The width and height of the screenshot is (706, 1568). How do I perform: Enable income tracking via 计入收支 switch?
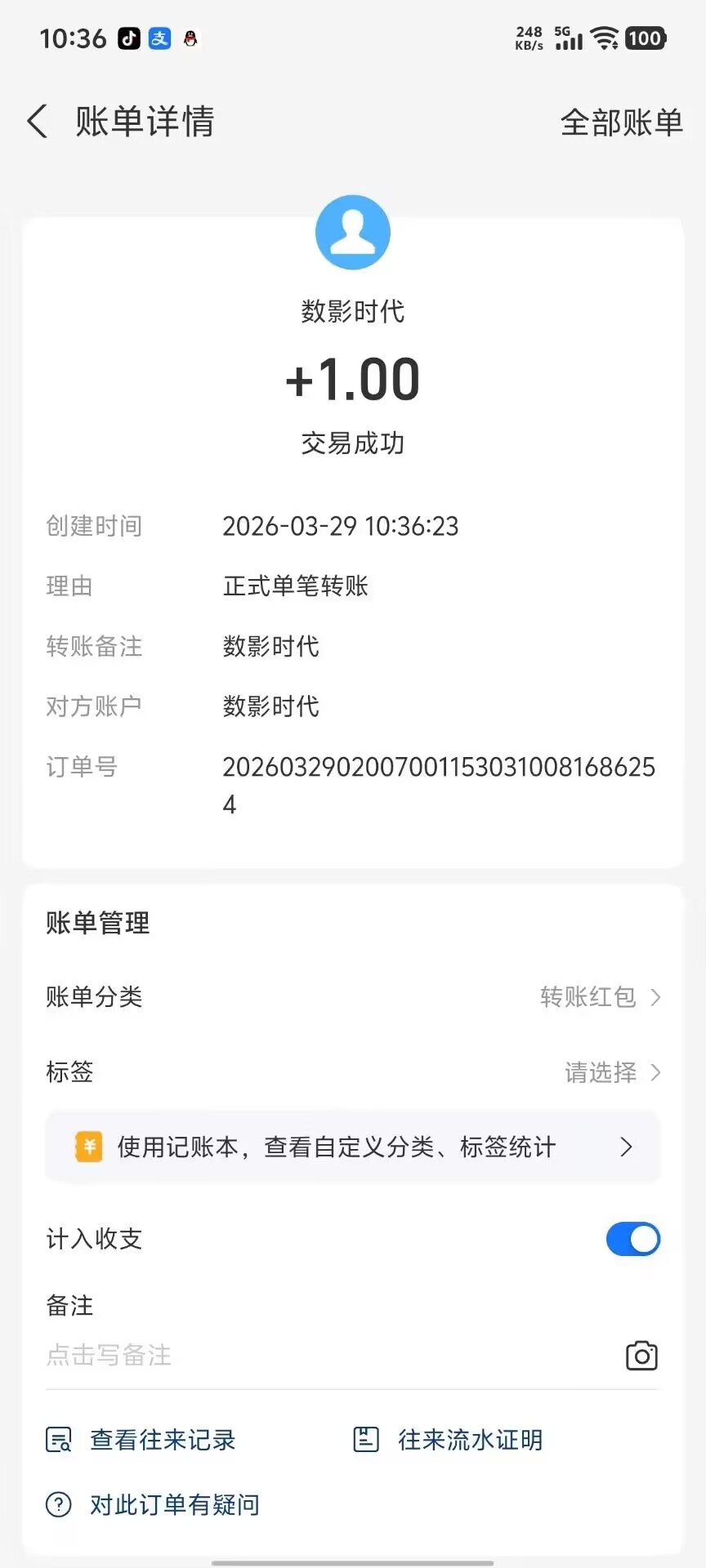[632, 1239]
